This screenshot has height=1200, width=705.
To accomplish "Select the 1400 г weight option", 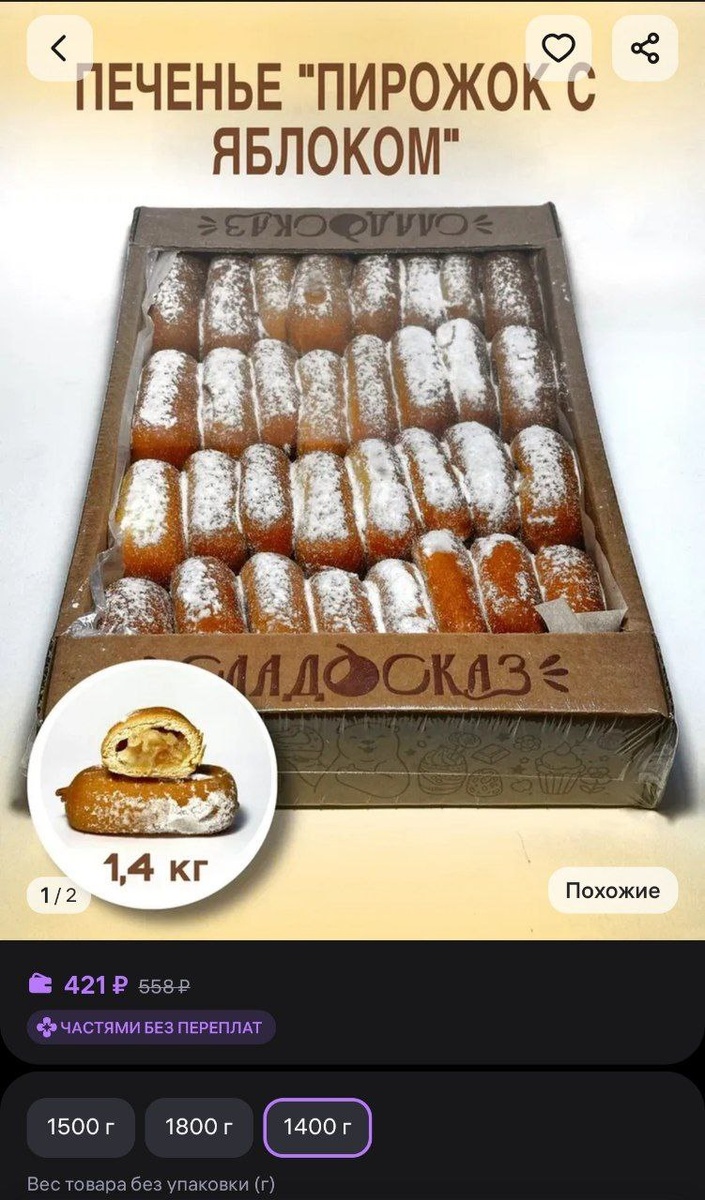I will point(317,1127).
